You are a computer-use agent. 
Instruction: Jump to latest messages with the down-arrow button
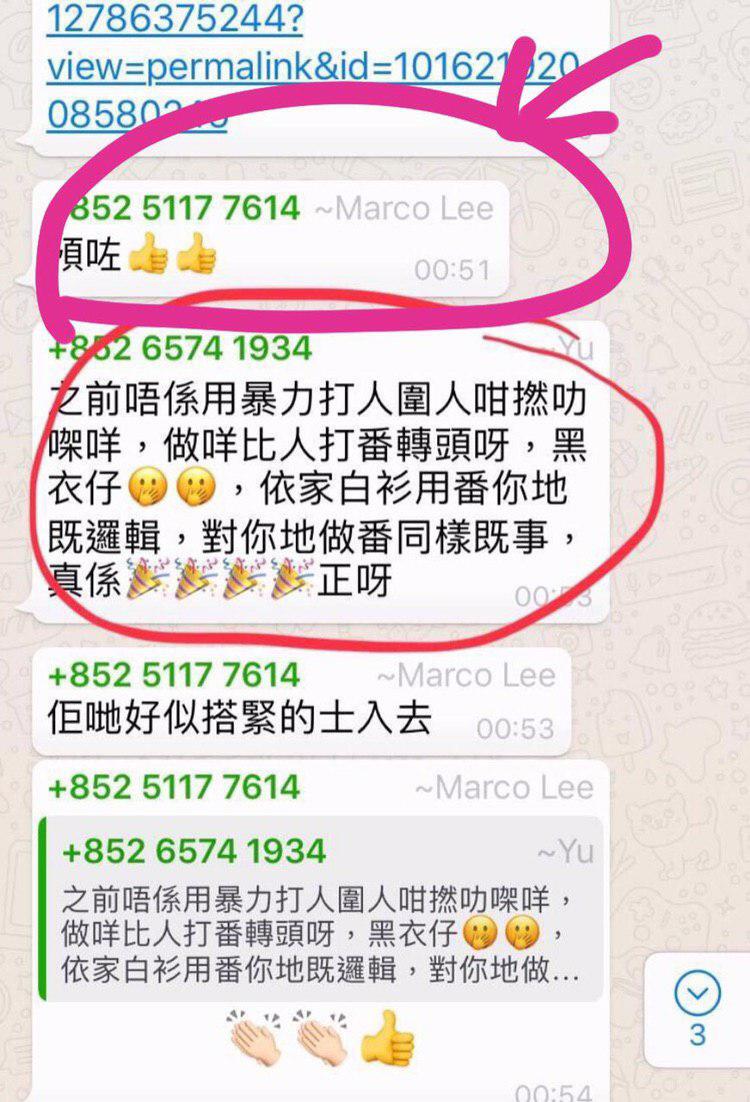coord(697,994)
